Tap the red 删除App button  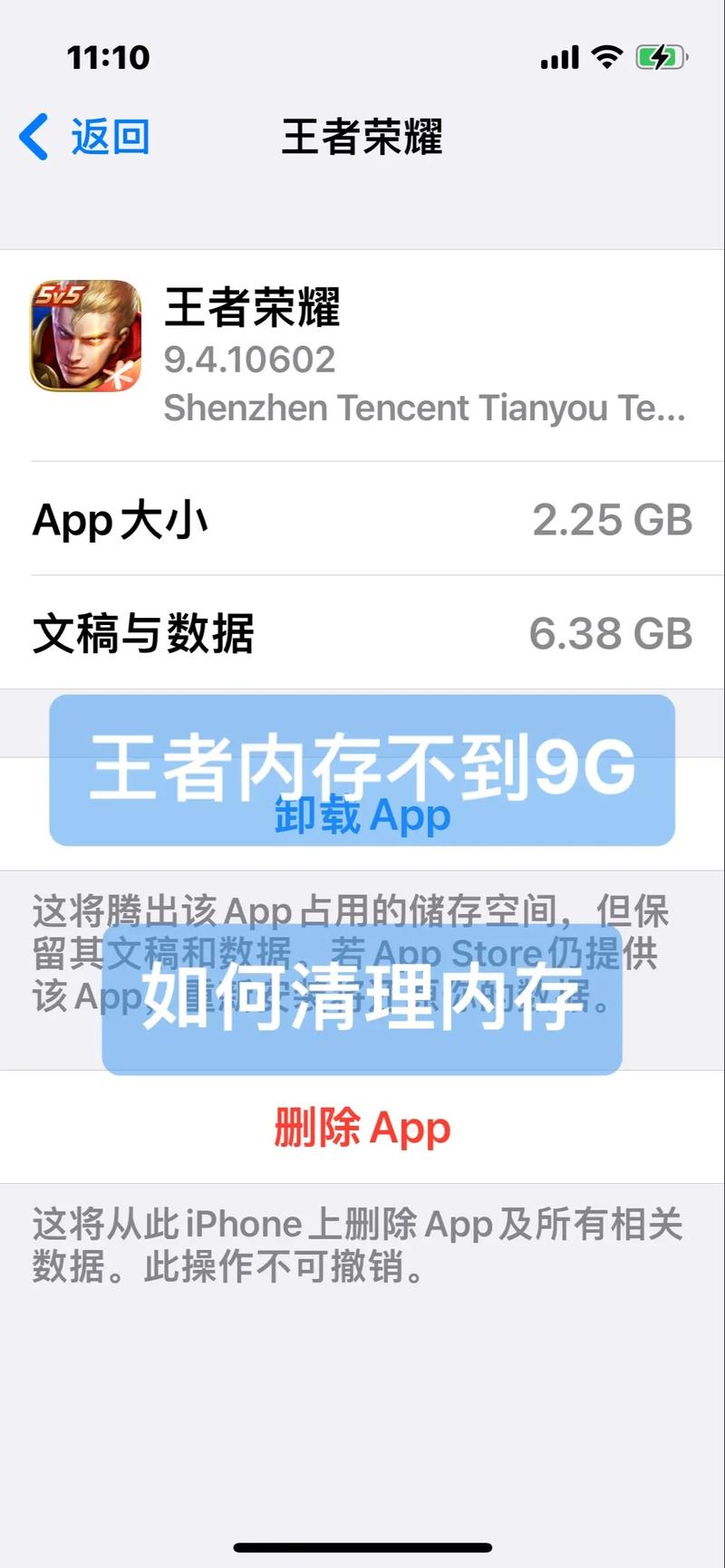pyautogui.click(x=361, y=1126)
